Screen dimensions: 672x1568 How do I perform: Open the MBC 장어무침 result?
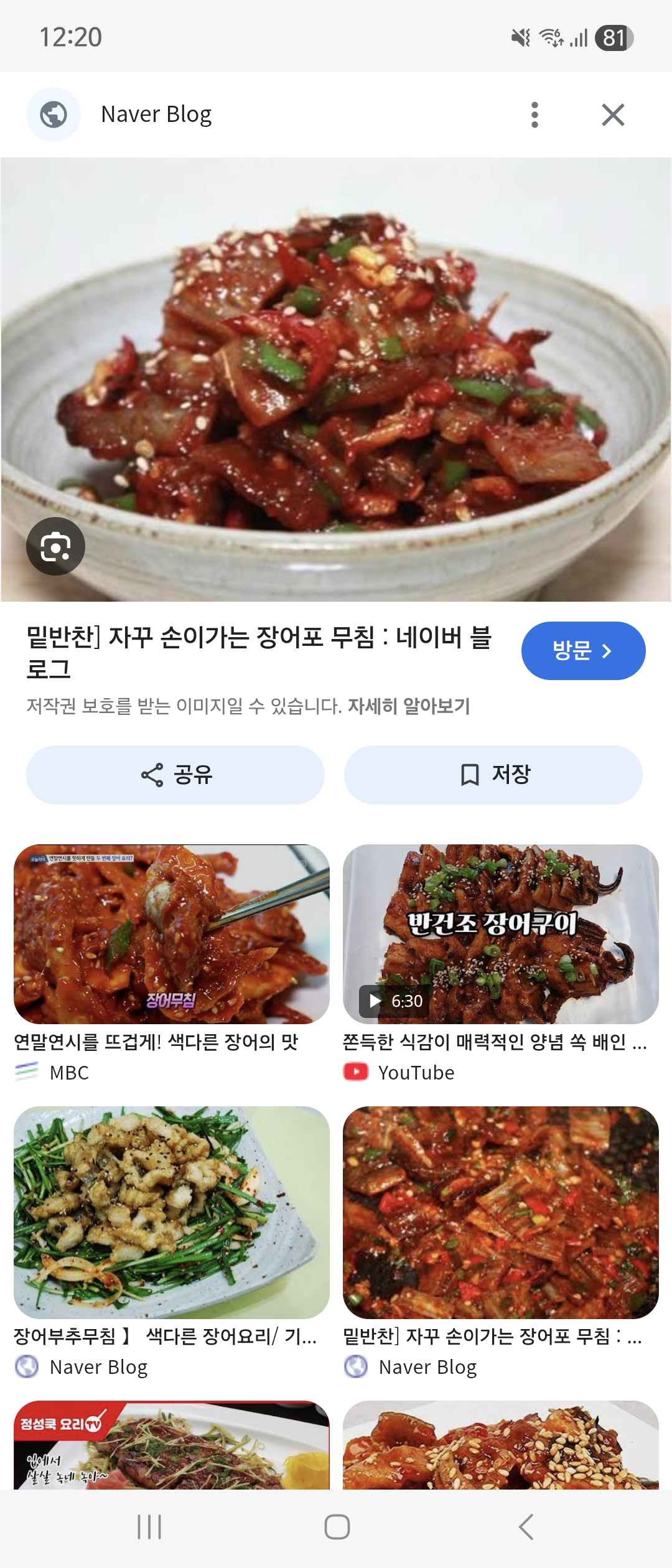point(172,934)
